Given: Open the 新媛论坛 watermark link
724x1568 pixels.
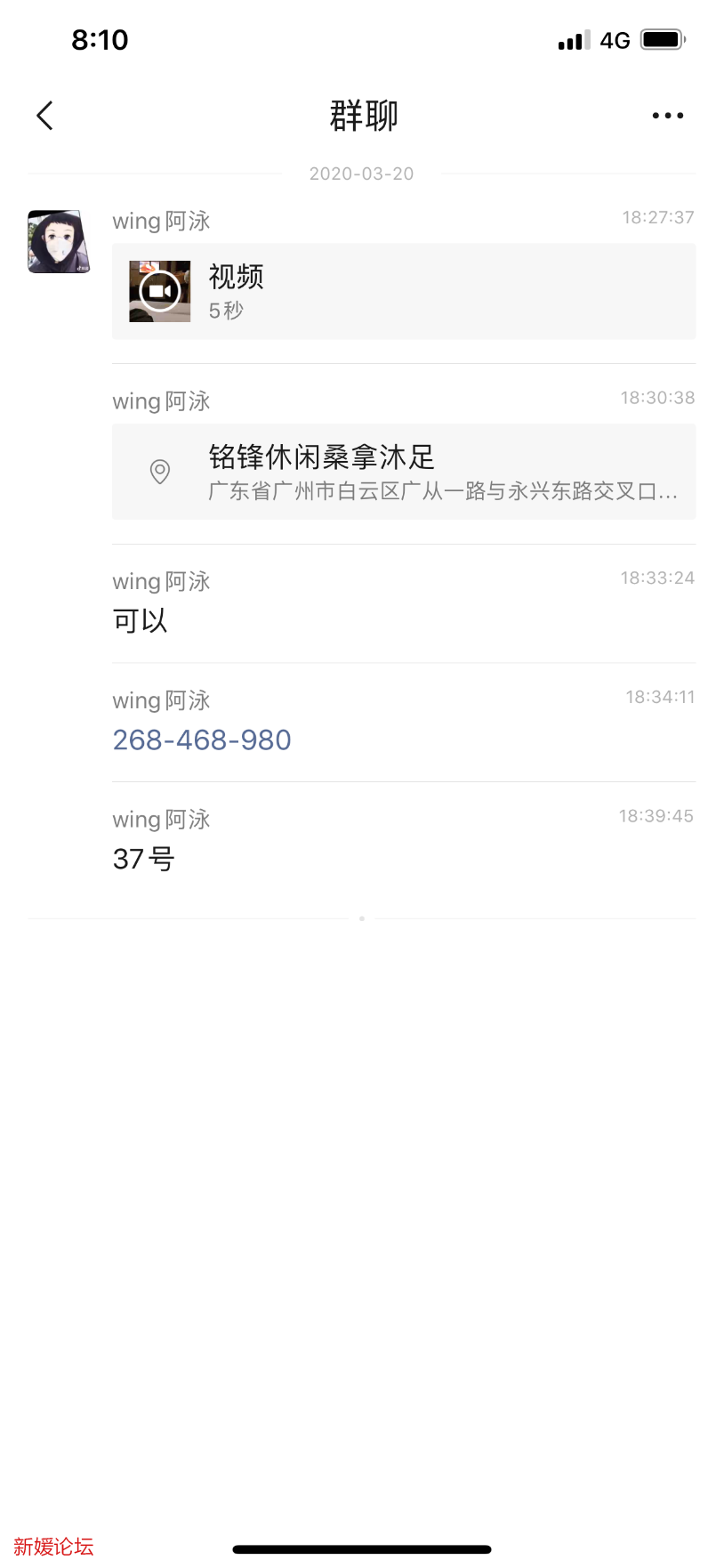Looking at the screenshot, I should pos(53,1546).
